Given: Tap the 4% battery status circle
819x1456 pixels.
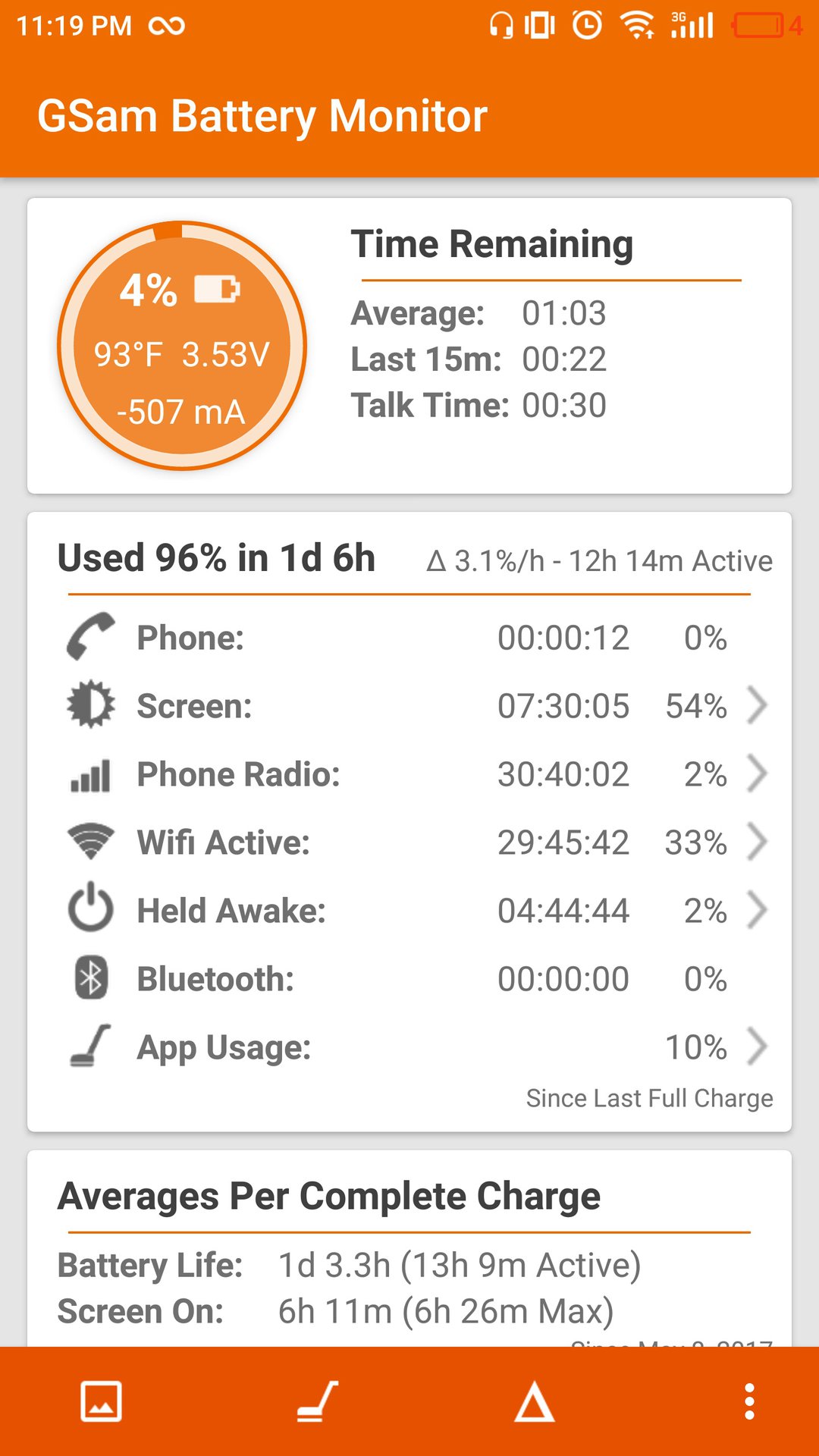Looking at the screenshot, I should point(182,346).
